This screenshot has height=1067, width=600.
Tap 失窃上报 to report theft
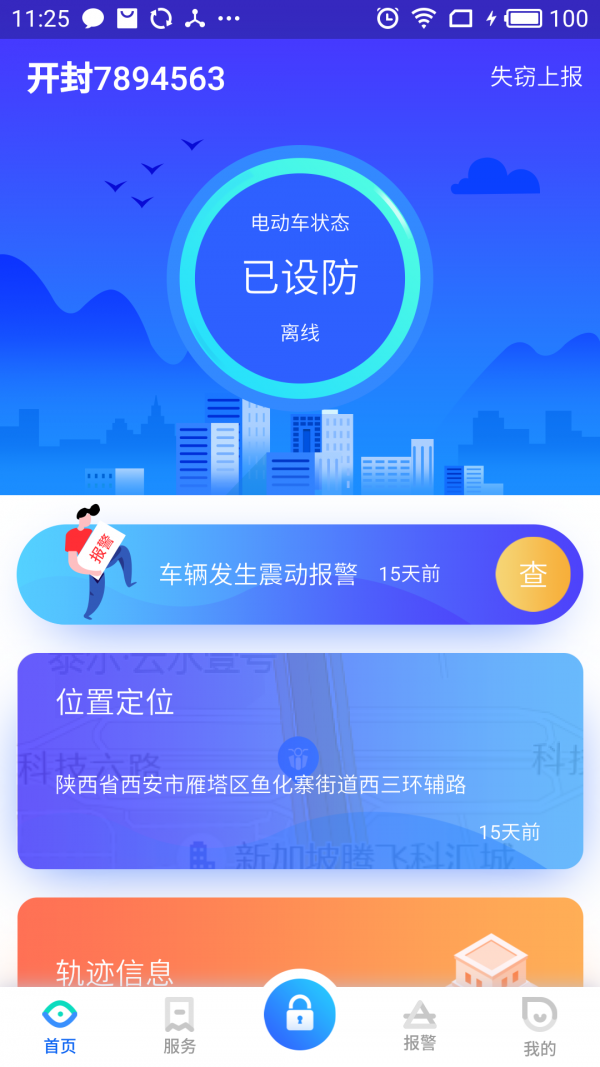[536, 77]
